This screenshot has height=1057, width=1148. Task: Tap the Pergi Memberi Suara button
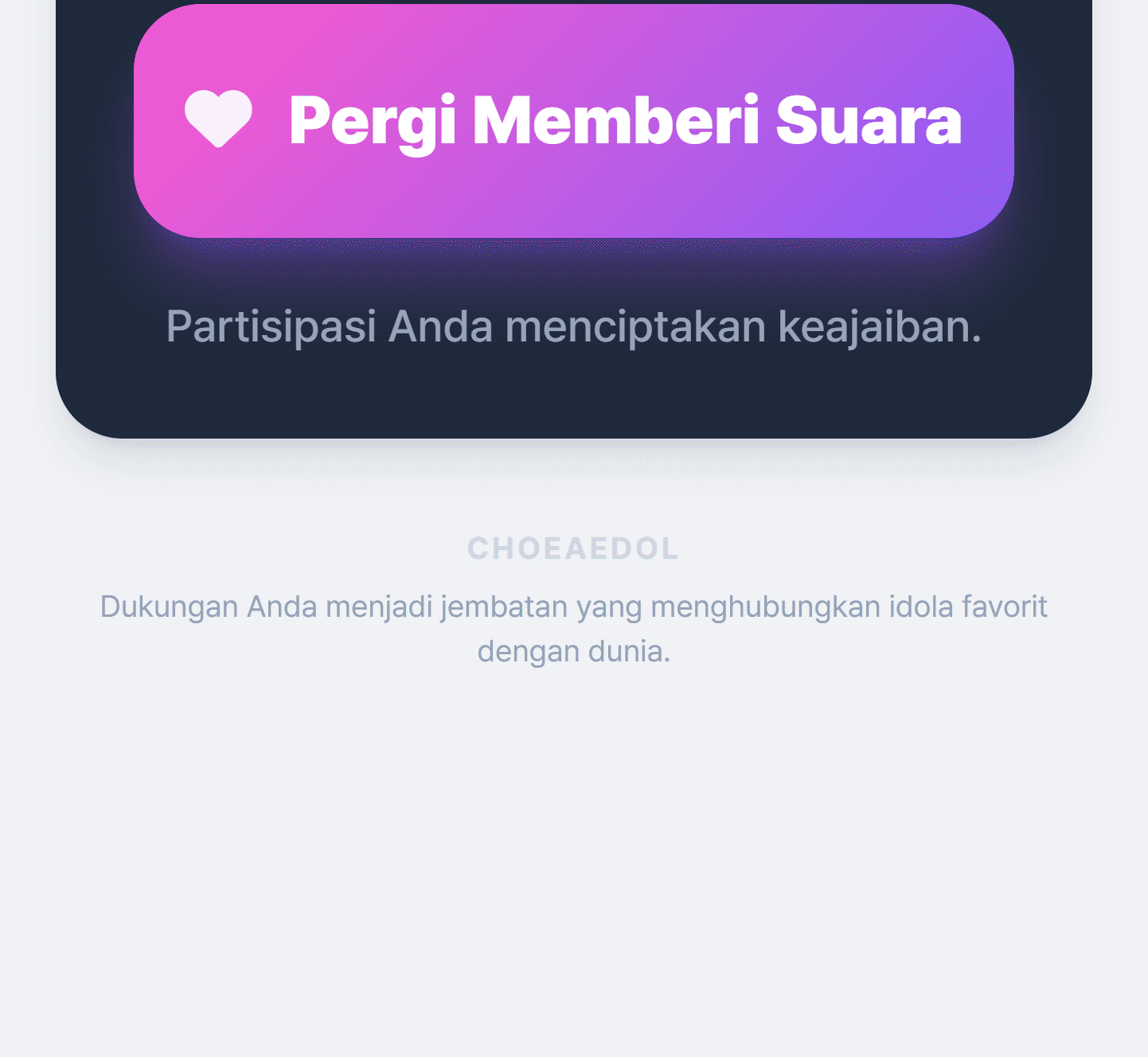(x=573, y=121)
